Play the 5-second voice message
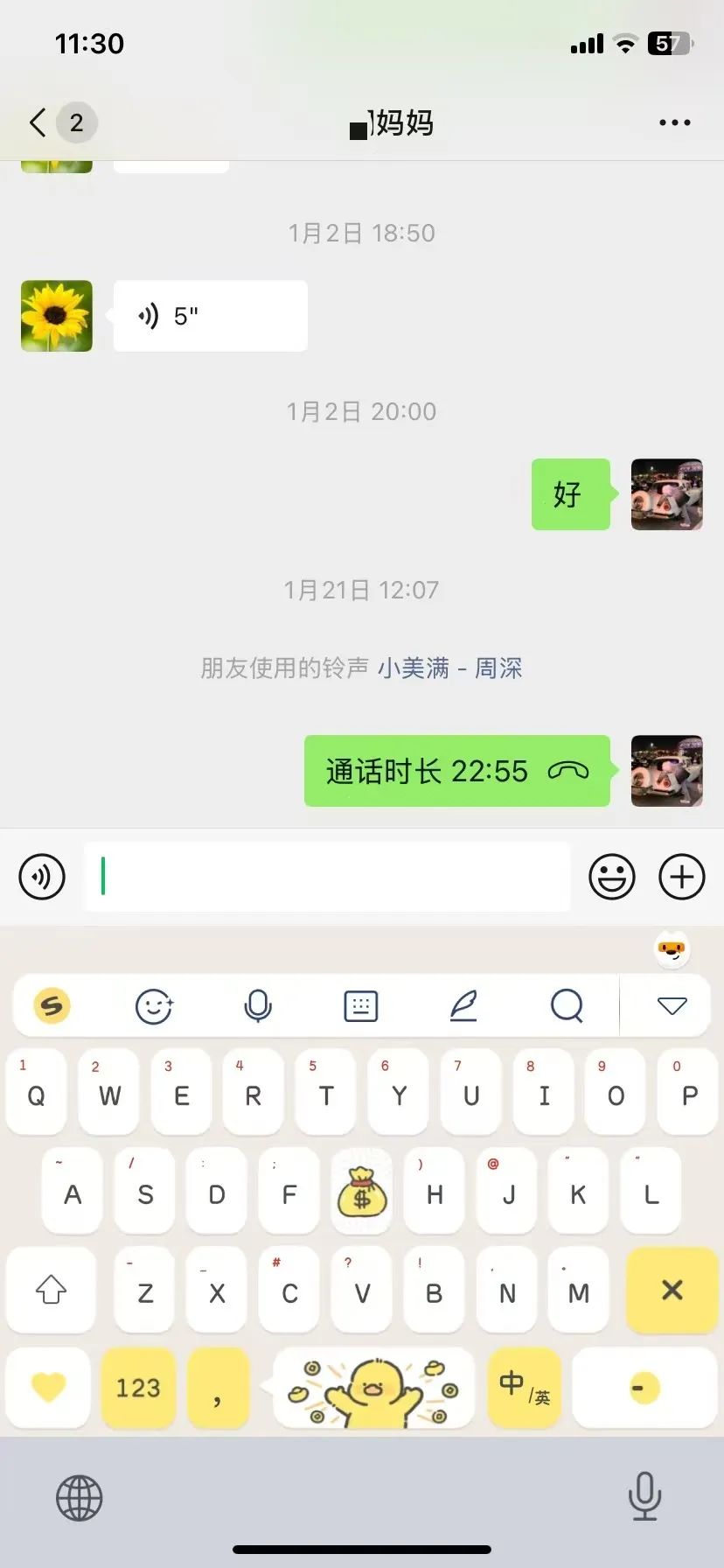Screen dimensions: 724x1568 [x=210, y=316]
